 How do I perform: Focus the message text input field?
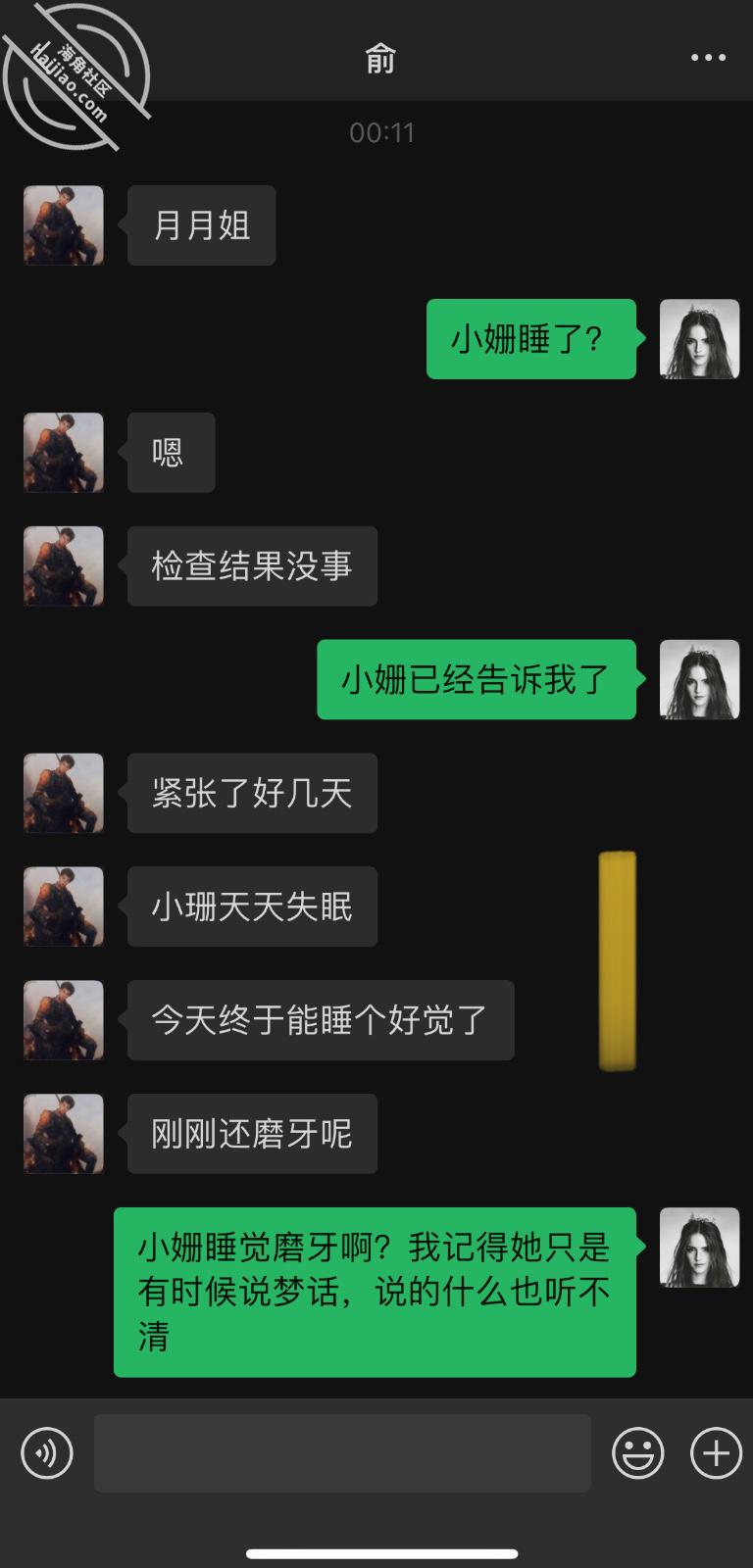(342, 1453)
